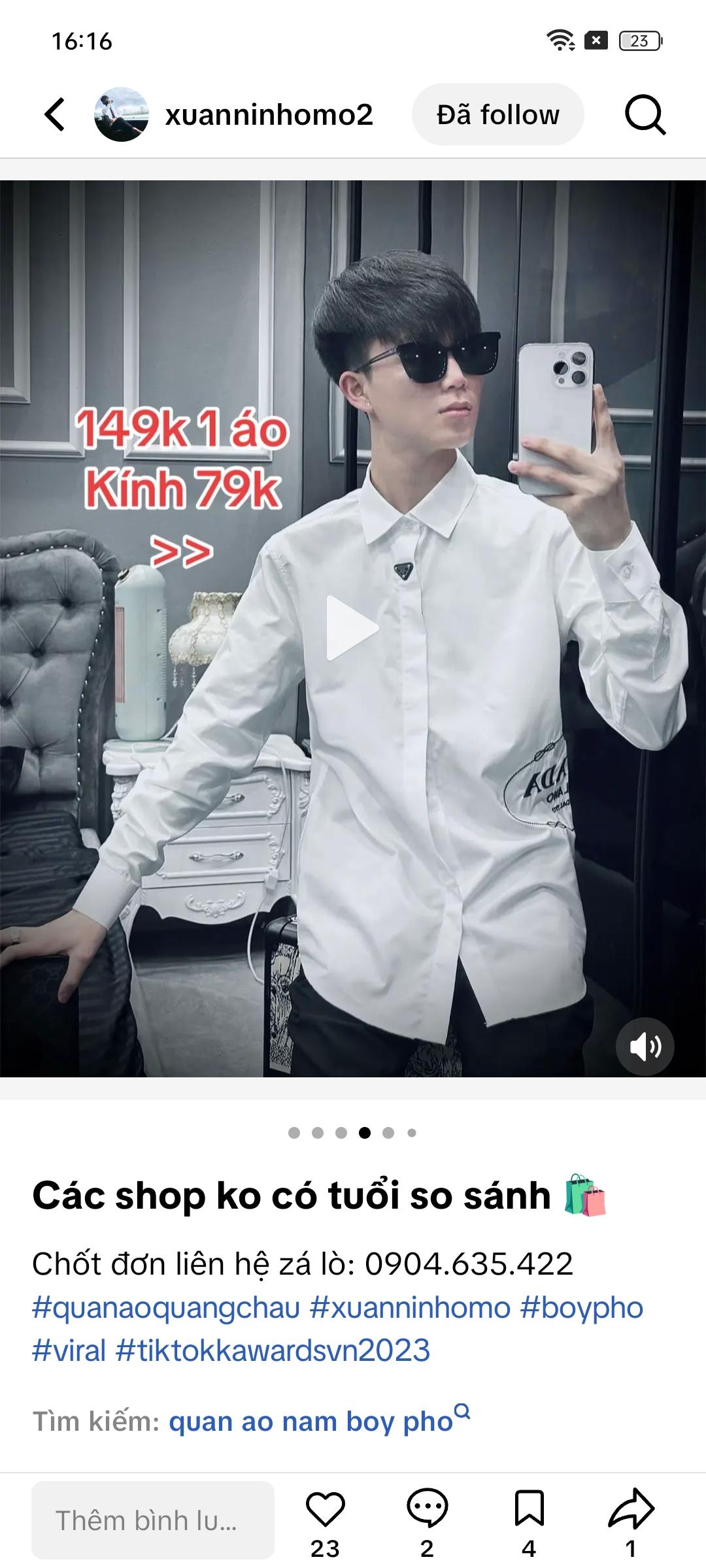Open xuanninhomo2 profile avatar

[122, 115]
